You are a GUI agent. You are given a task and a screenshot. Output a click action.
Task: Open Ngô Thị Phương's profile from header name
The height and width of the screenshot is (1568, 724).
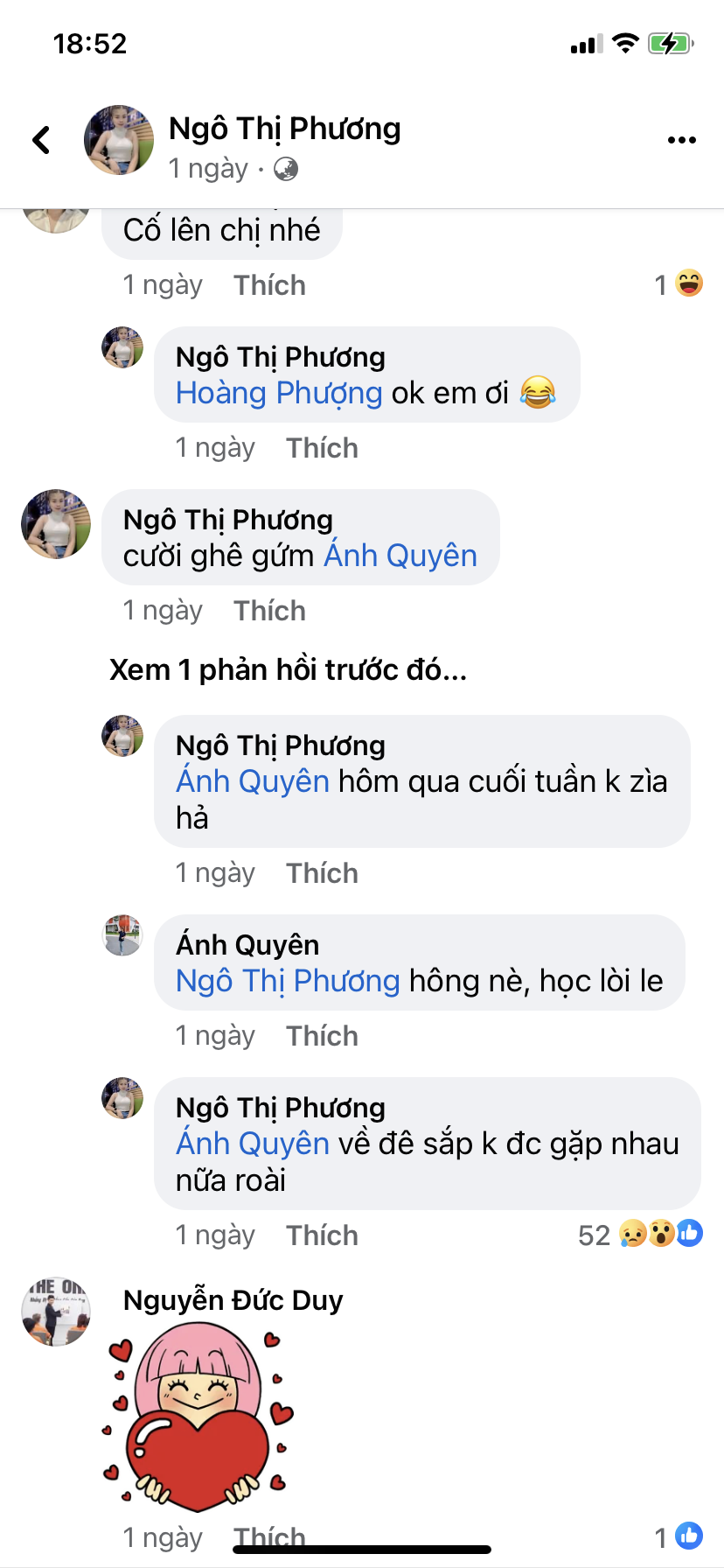tap(284, 129)
